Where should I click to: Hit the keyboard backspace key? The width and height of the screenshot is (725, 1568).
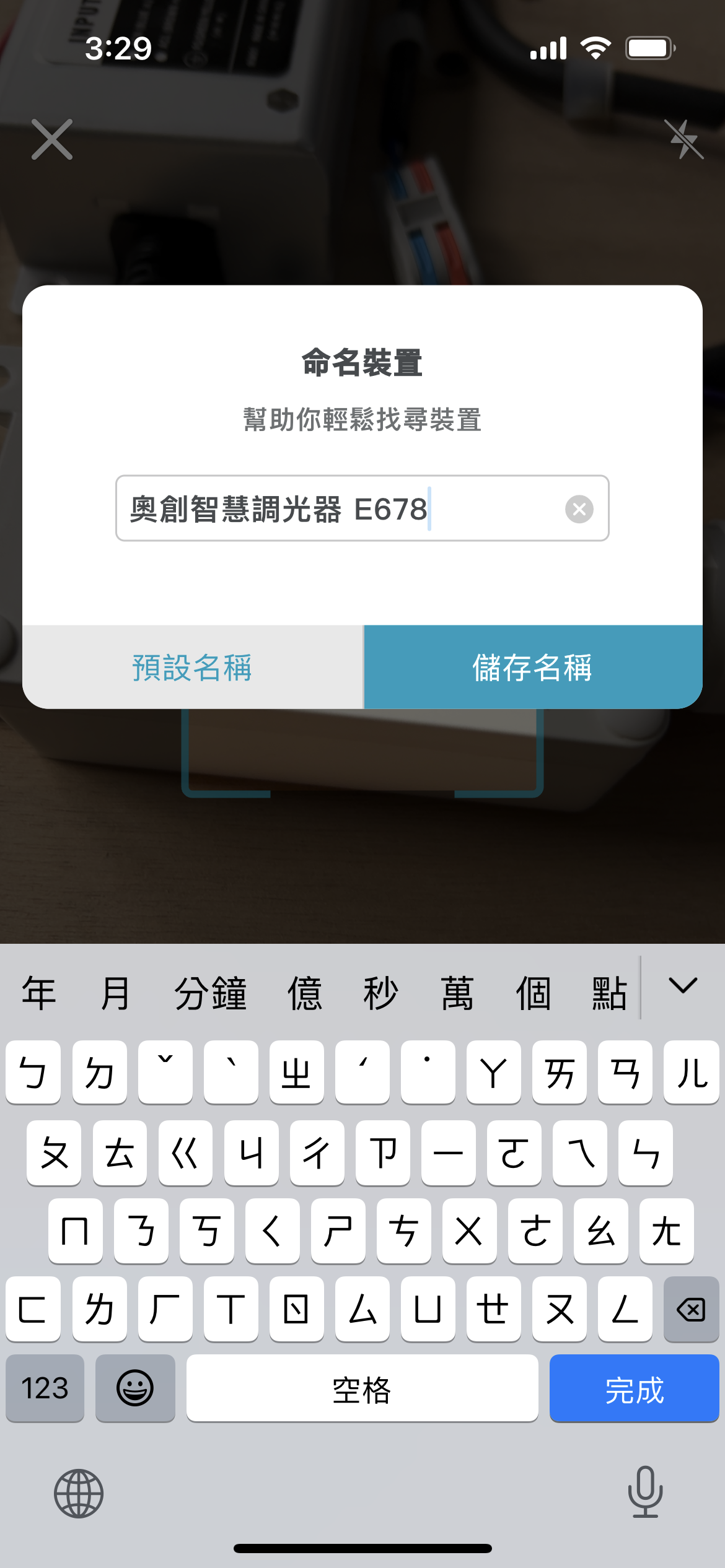coord(691,1309)
